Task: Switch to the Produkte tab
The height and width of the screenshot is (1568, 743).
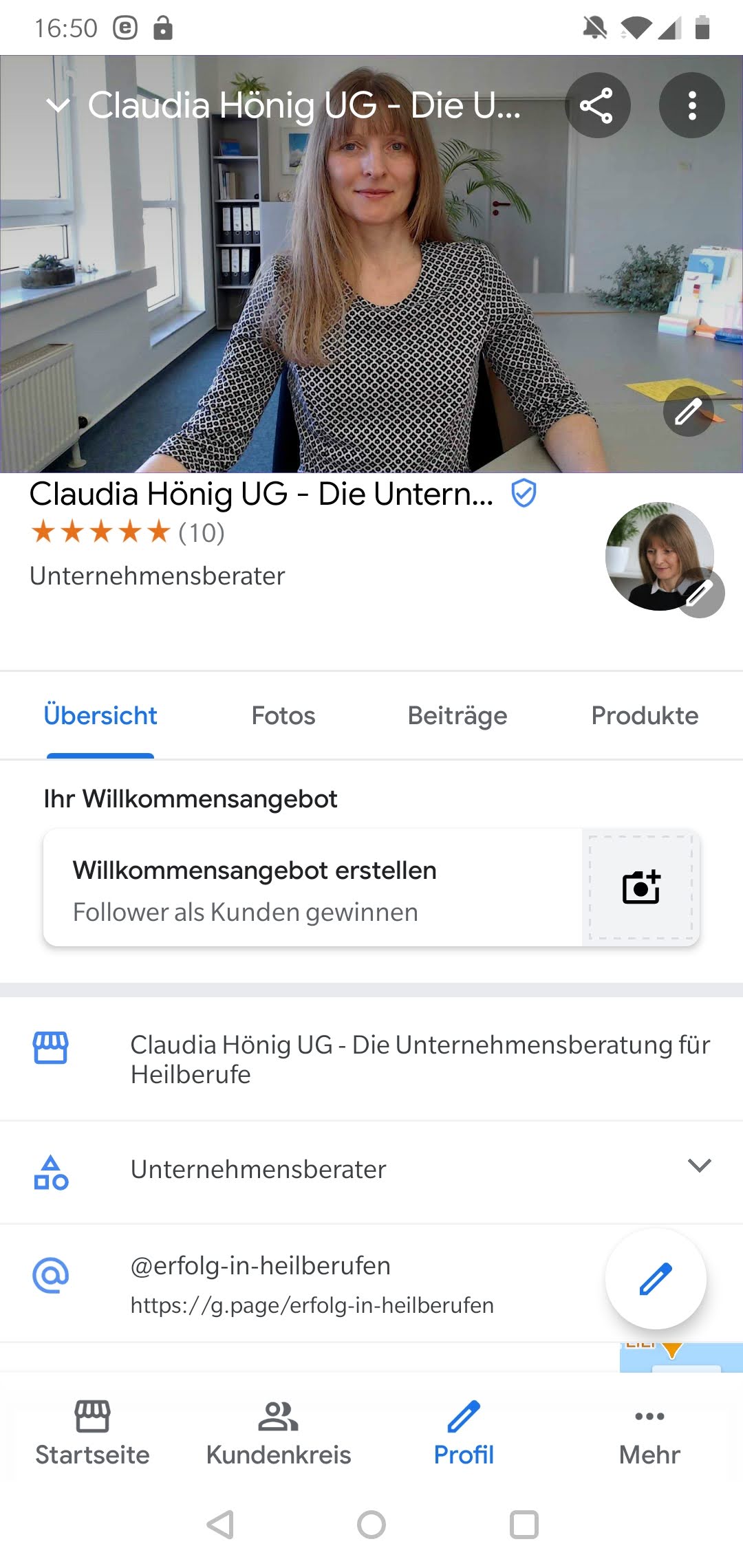Action: [645, 716]
